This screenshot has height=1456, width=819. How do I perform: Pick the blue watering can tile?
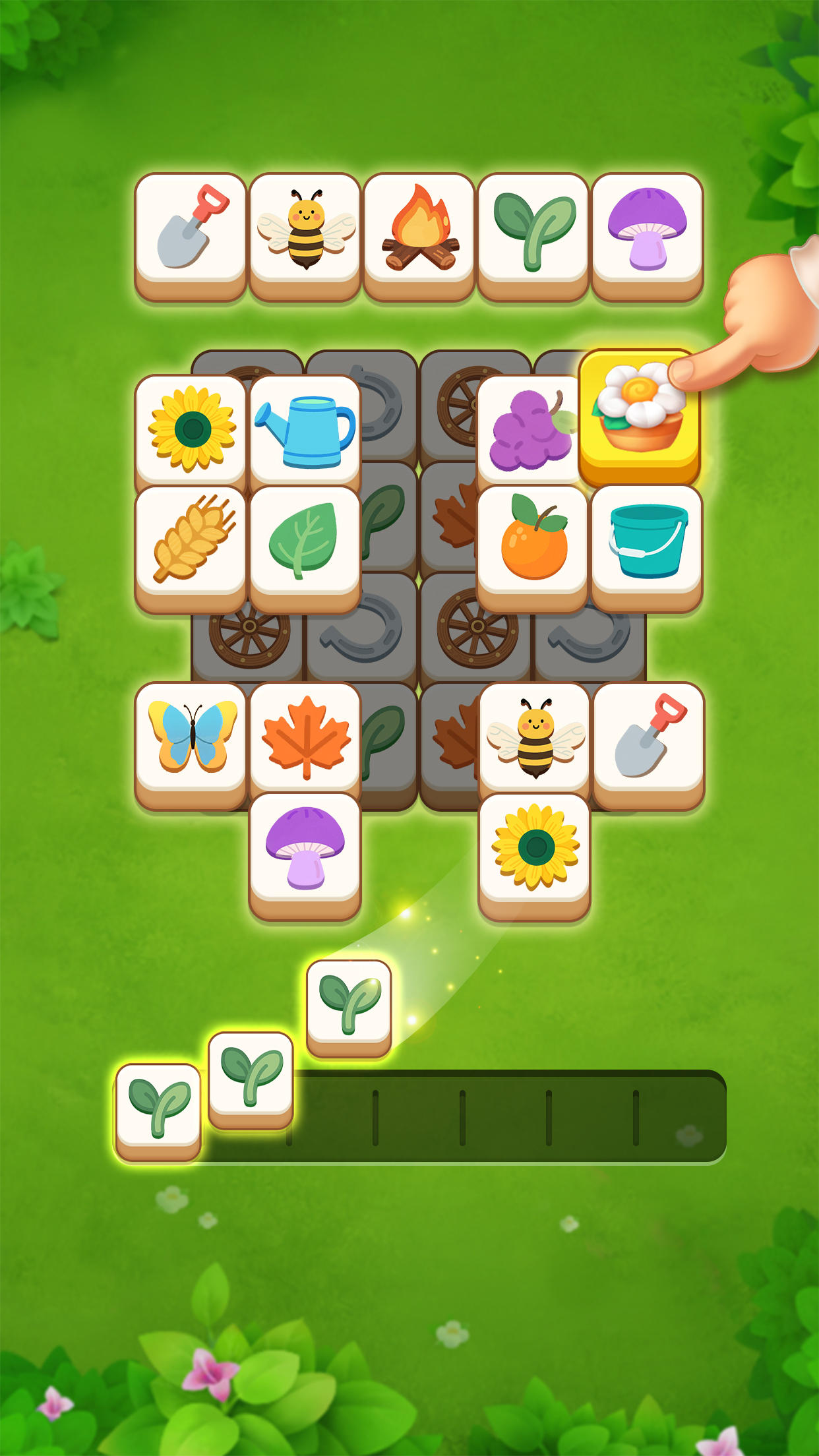pyautogui.click(x=305, y=429)
